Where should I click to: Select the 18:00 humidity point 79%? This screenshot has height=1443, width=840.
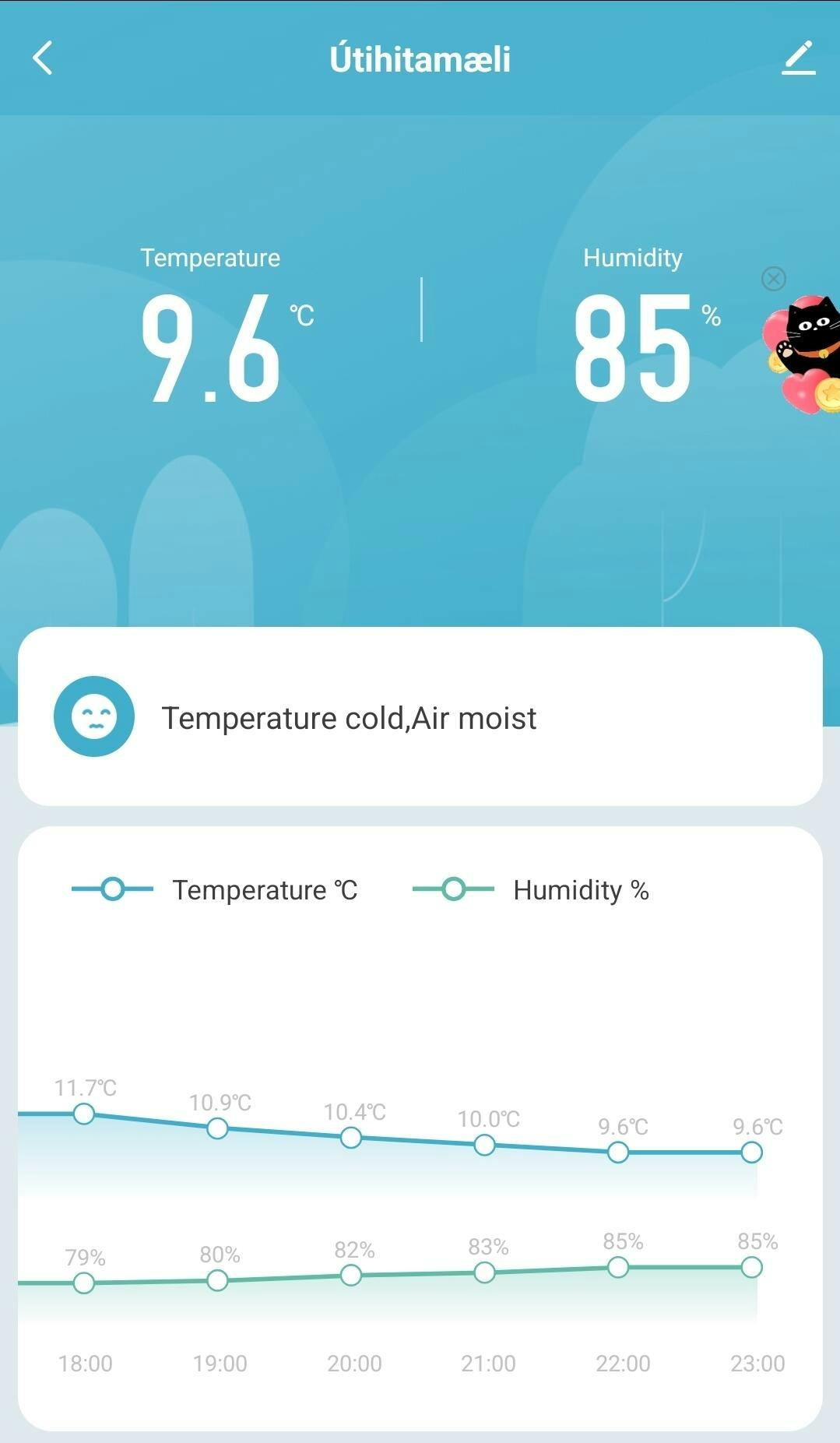coord(83,1283)
